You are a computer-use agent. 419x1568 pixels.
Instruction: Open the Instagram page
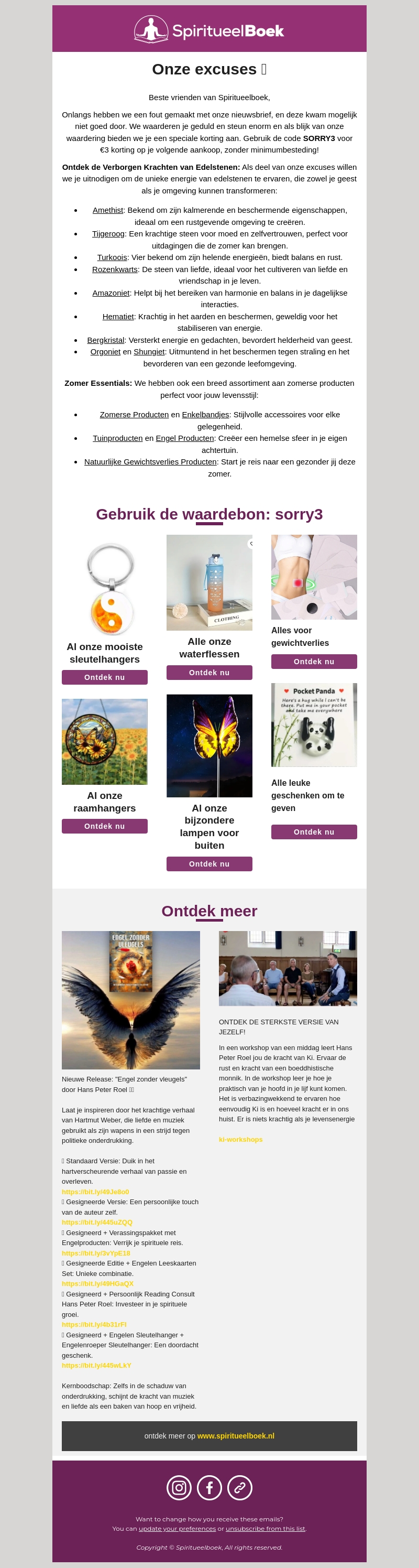(179, 1488)
